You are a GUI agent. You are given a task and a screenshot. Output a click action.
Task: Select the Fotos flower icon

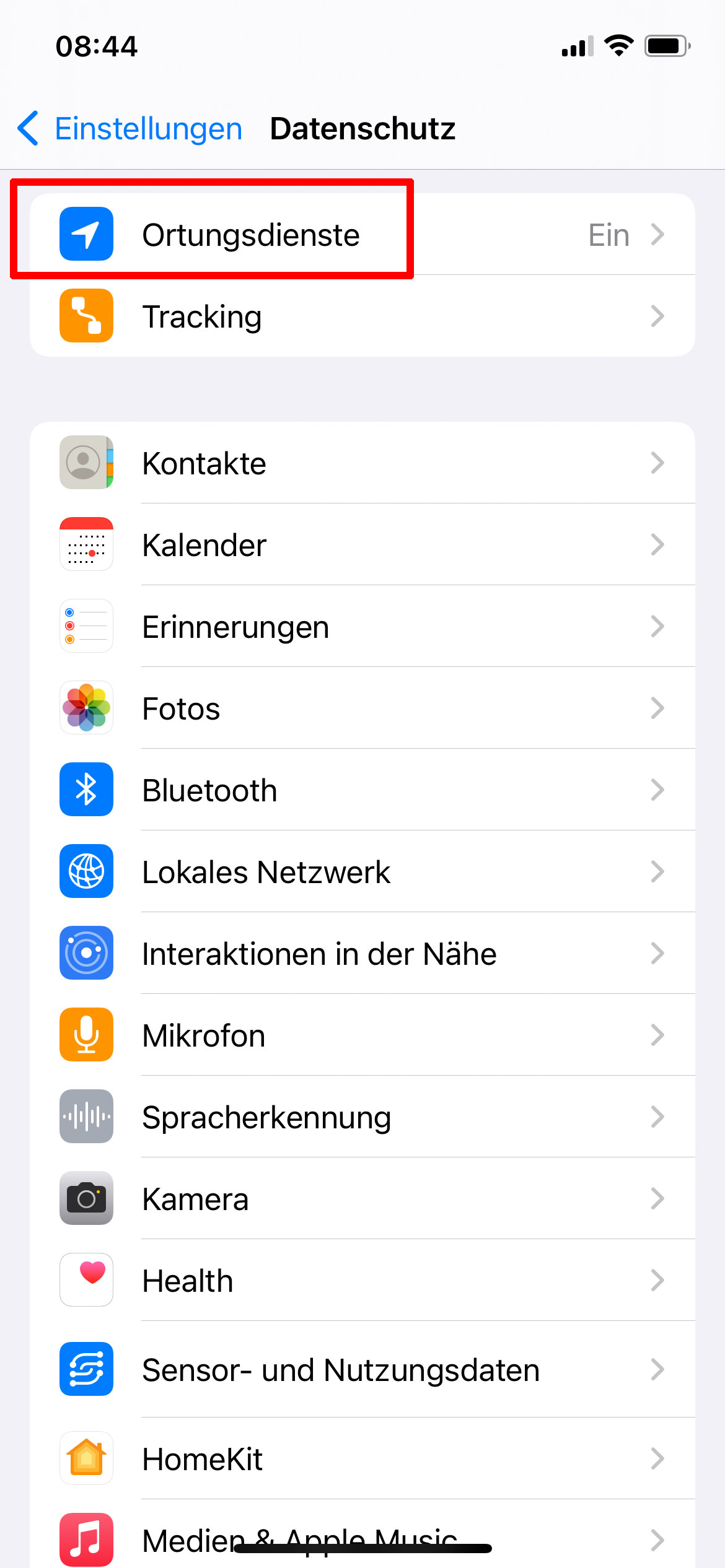pyautogui.click(x=86, y=708)
